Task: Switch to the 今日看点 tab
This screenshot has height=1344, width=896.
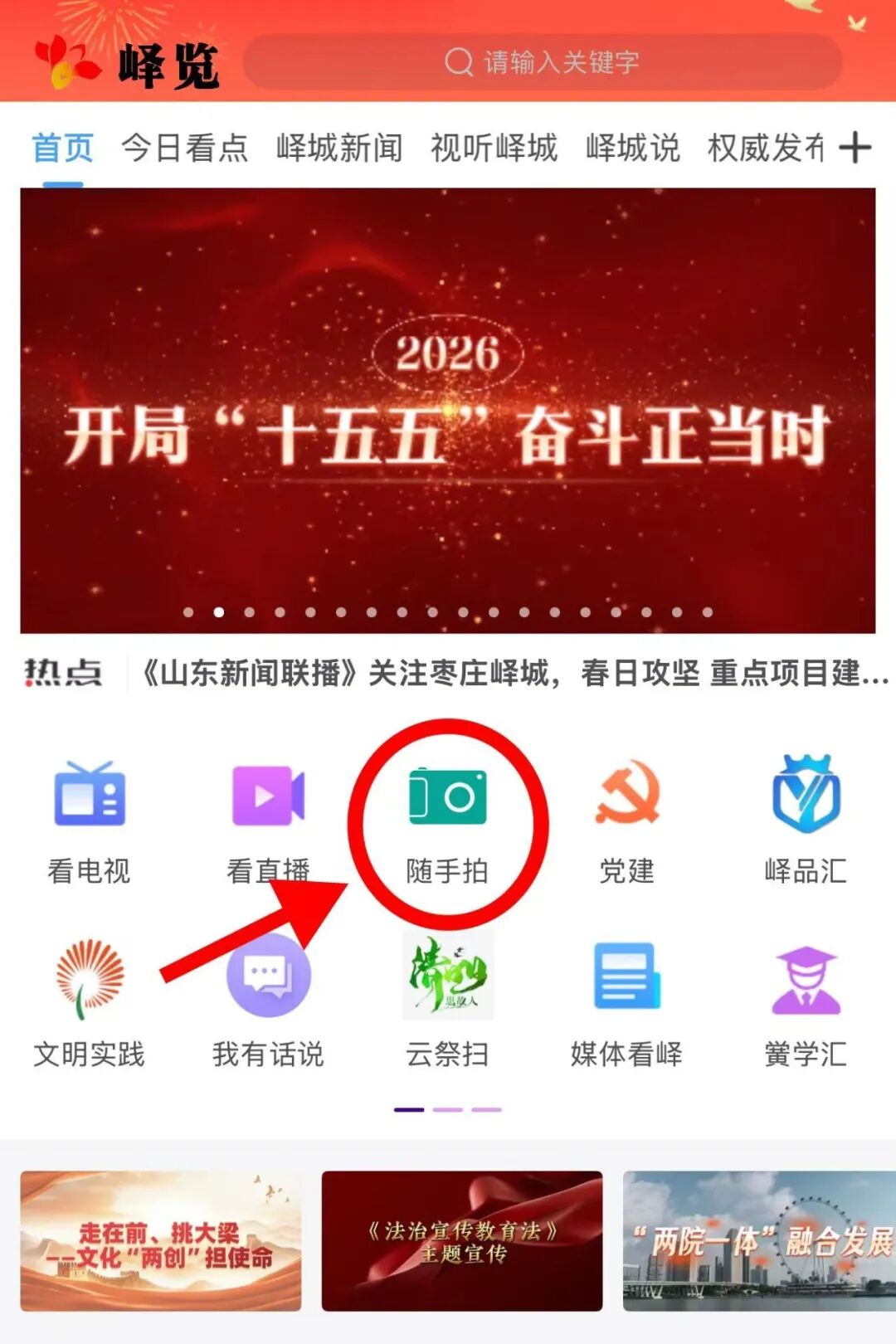Action: tap(184, 149)
